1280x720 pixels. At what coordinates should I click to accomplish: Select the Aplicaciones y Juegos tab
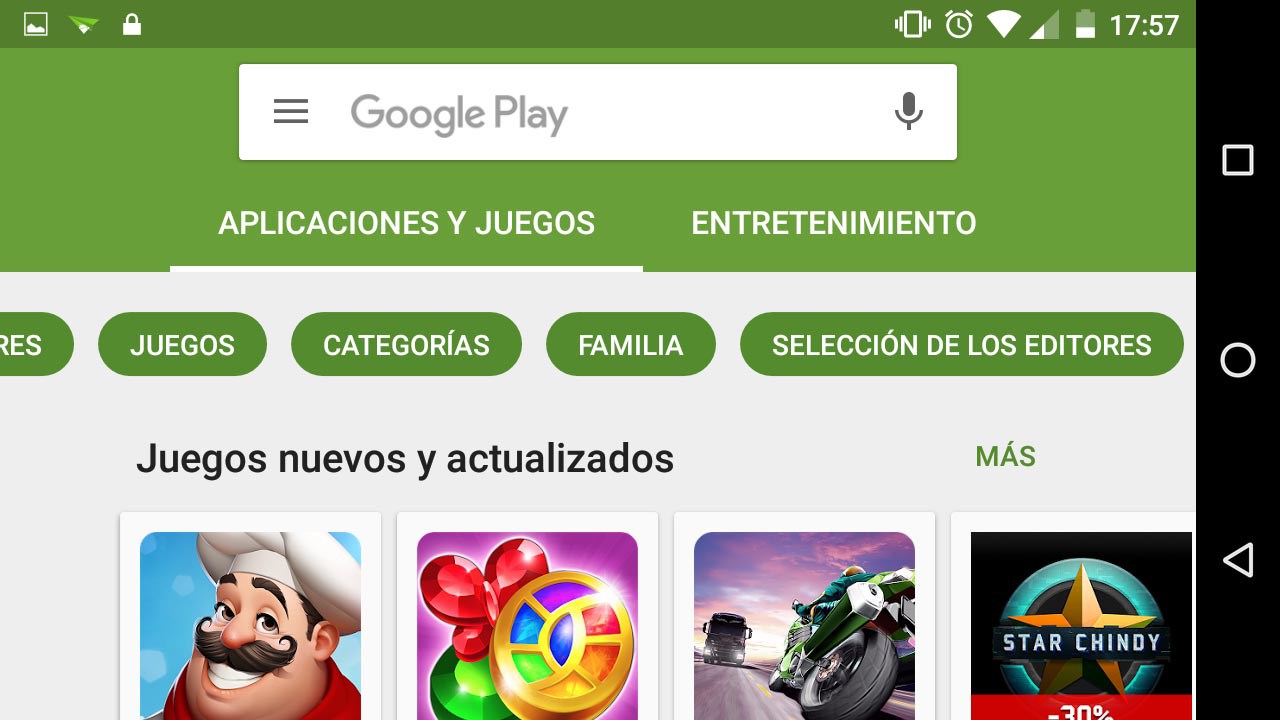pos(406,223)
